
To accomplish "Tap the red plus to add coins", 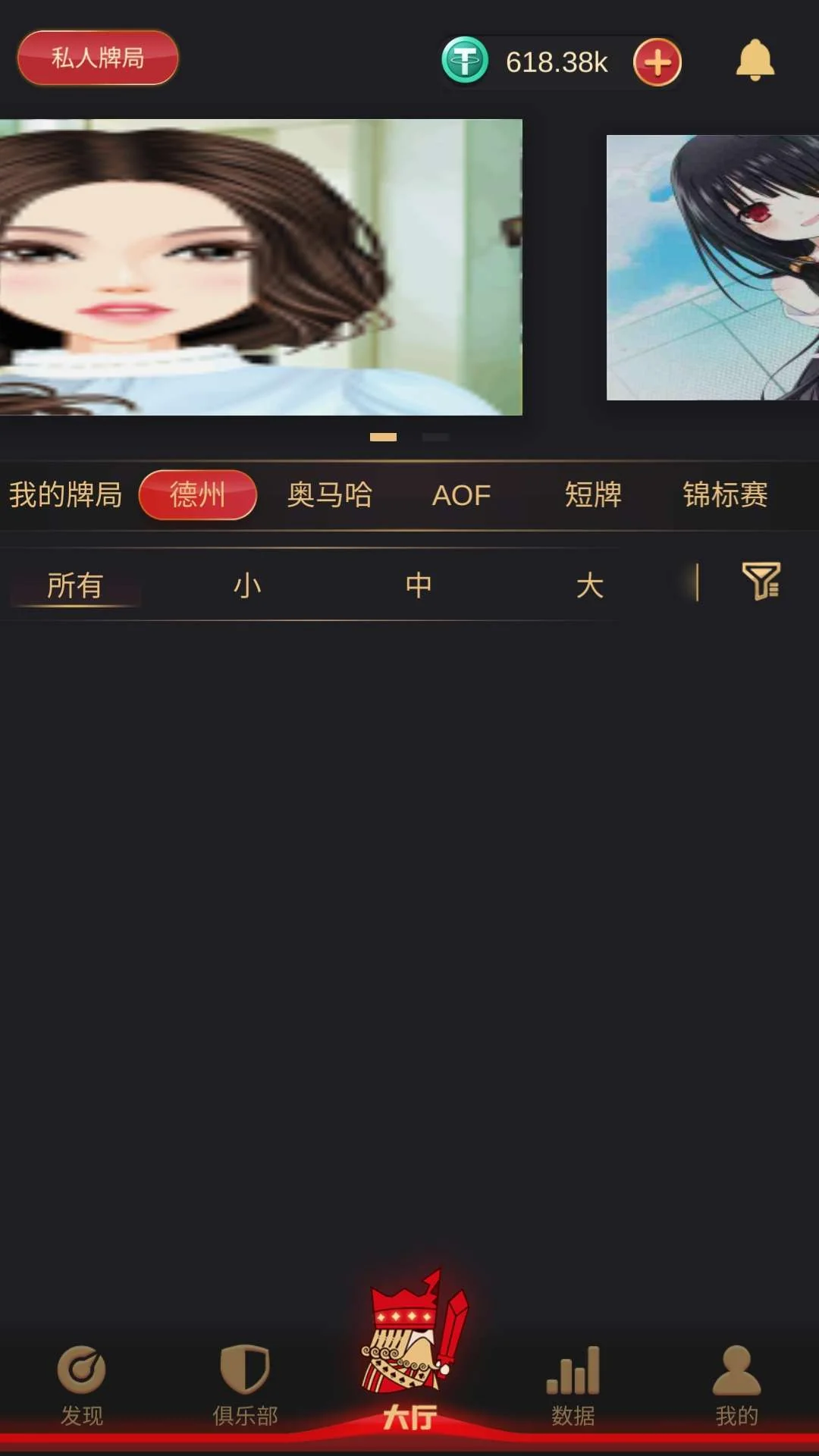I will (x=657, y=62).
